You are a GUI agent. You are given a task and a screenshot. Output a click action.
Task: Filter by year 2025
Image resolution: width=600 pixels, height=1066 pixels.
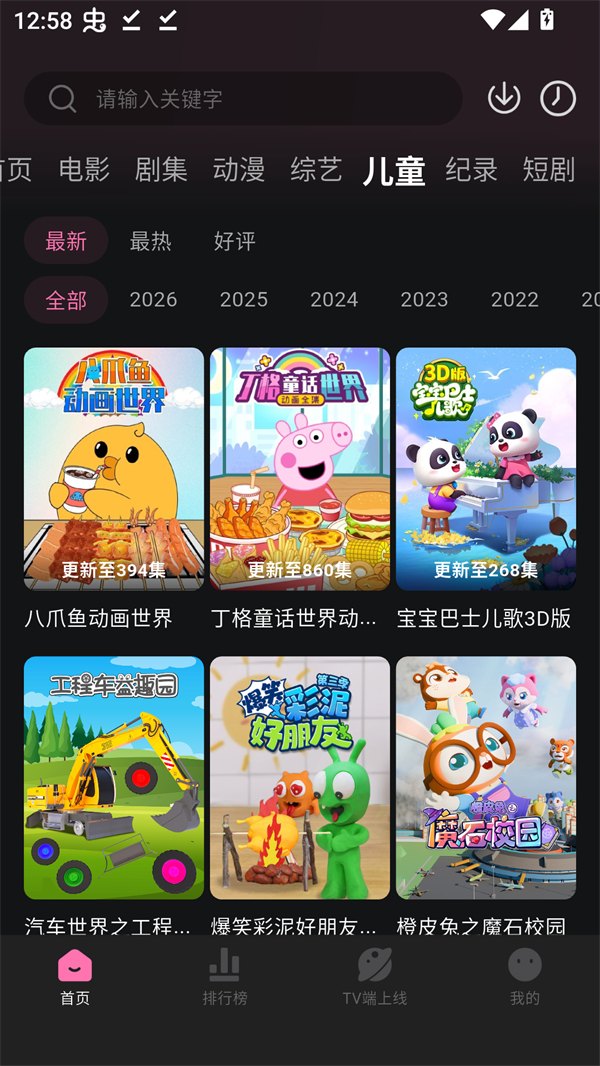coord(244,300)
